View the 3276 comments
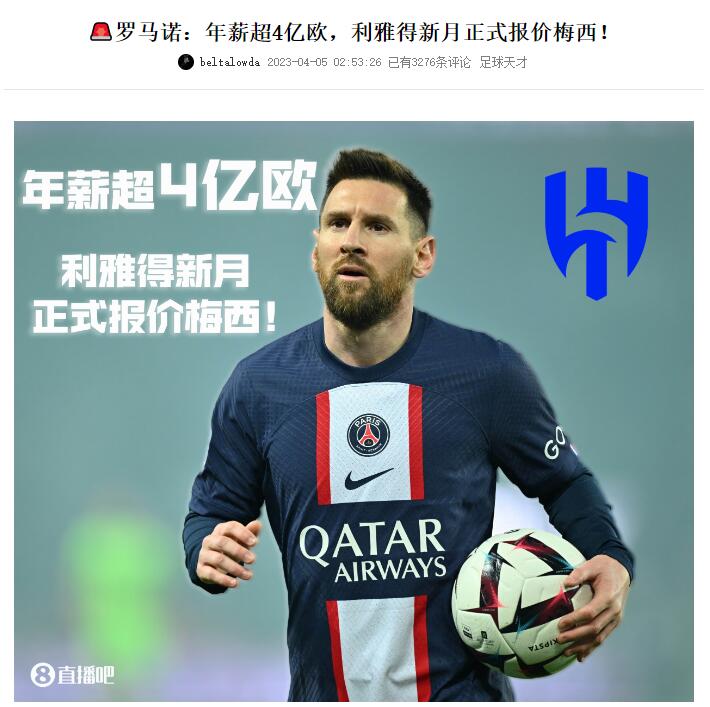The width and height of the screenshot is (710, 707). [430, 62]
